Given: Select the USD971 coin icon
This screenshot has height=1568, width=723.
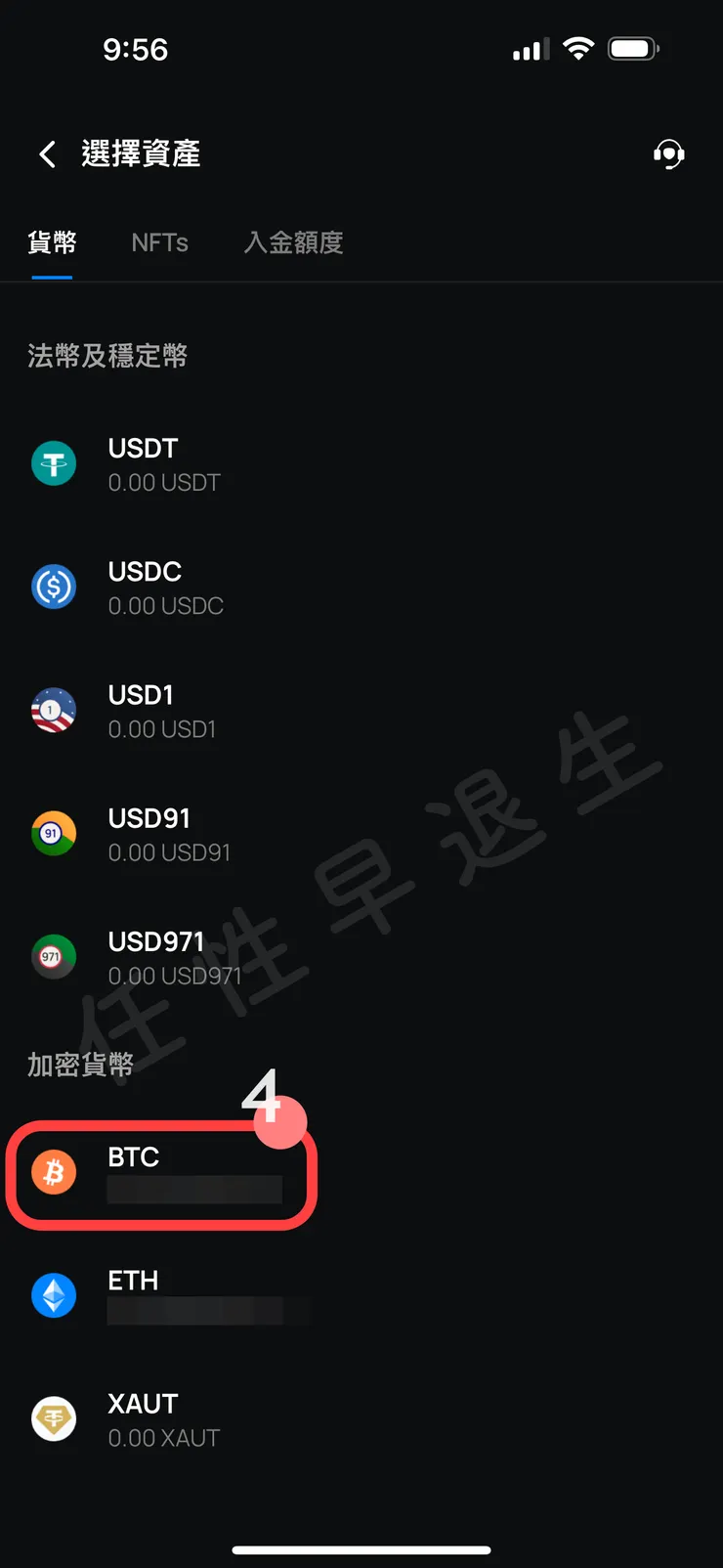Looking at the screenshot, I should click(x=54, y=957).
